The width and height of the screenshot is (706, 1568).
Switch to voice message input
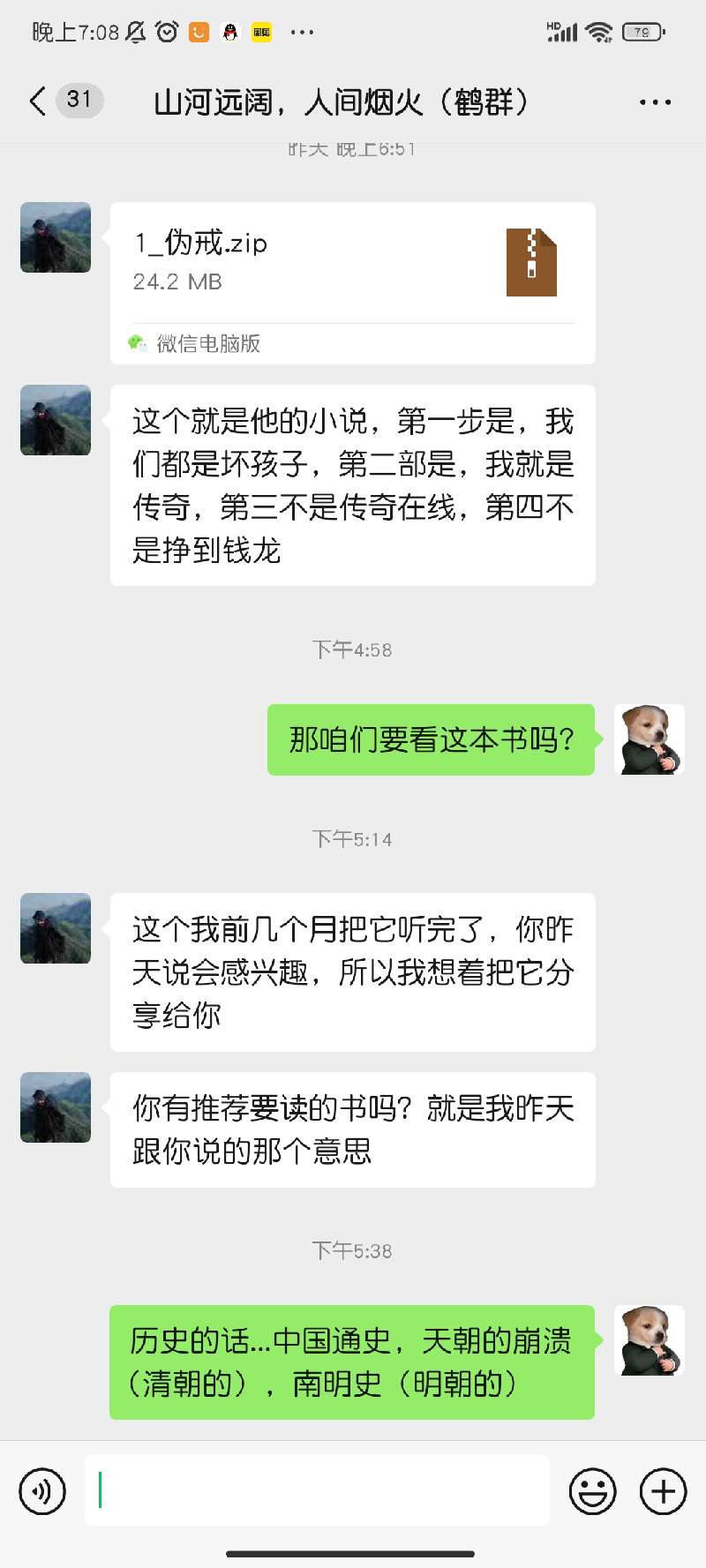tap(42, 1491)
